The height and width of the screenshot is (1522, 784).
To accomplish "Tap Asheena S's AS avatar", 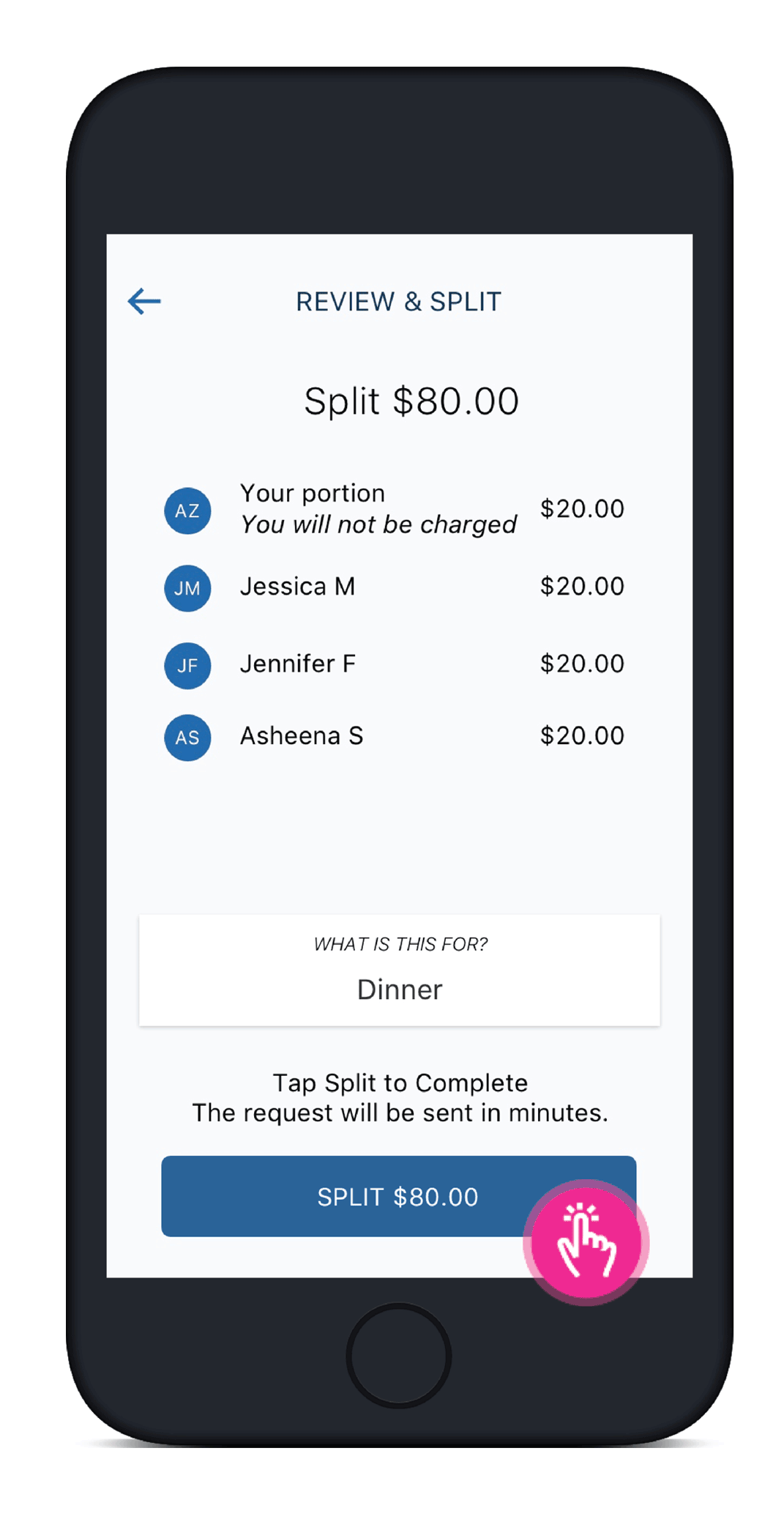I will tap(187, 738).
